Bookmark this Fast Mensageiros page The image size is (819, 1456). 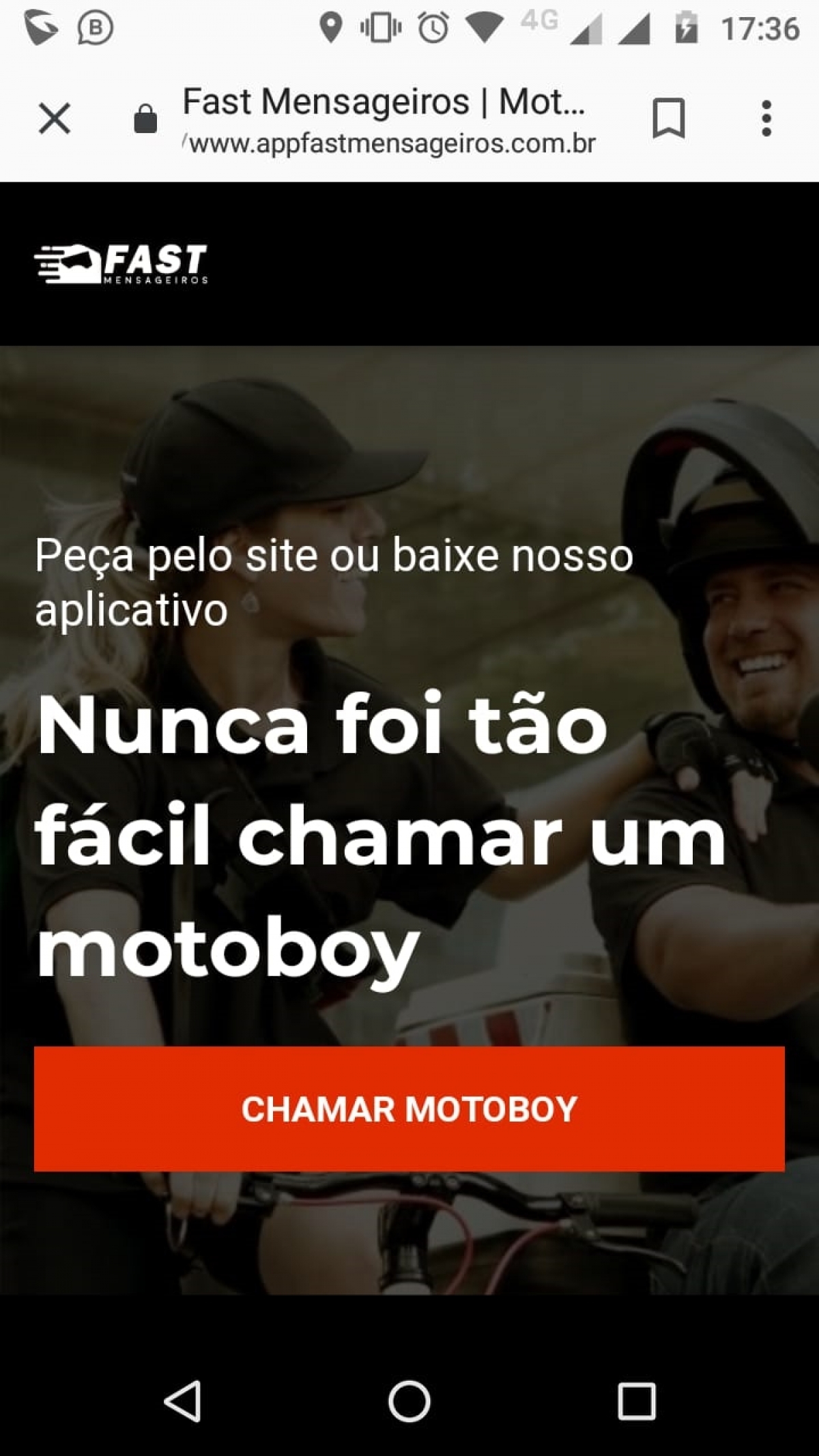coord(668,119)
